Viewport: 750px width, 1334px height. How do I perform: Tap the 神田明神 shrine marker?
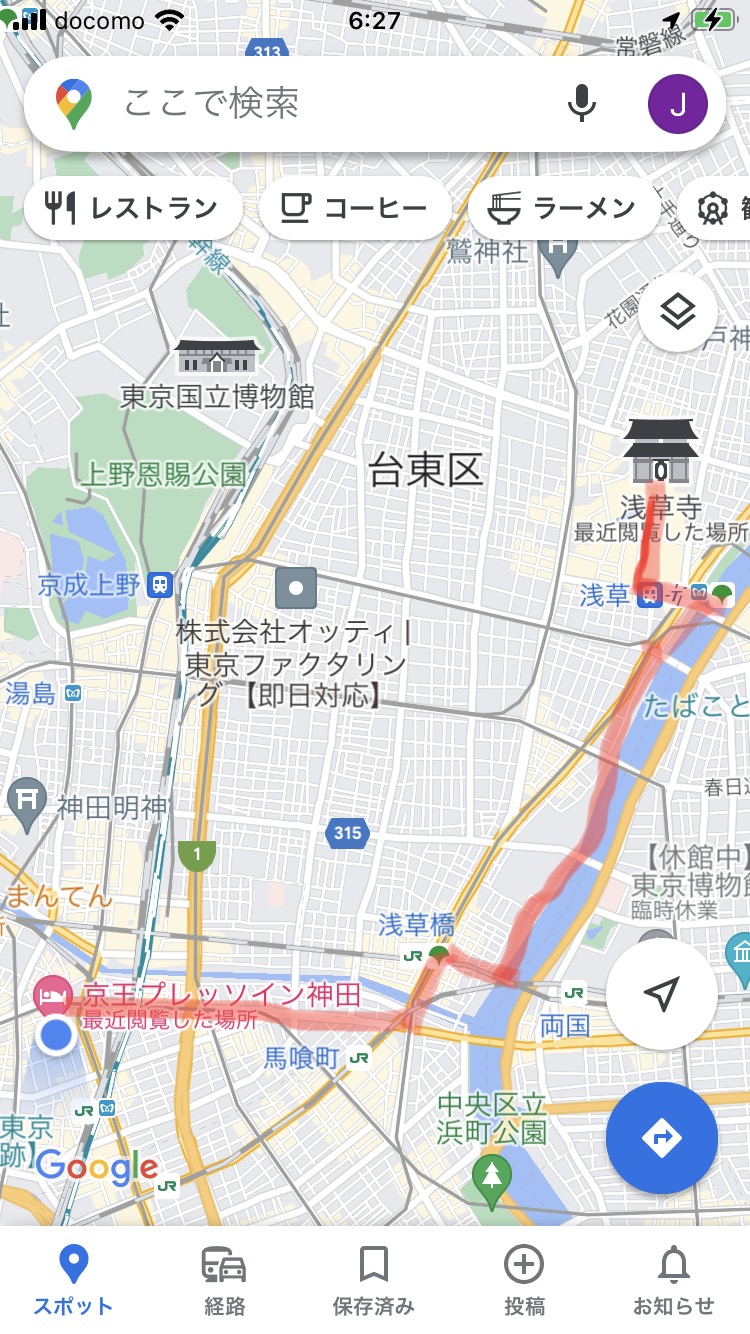point(26,798)
